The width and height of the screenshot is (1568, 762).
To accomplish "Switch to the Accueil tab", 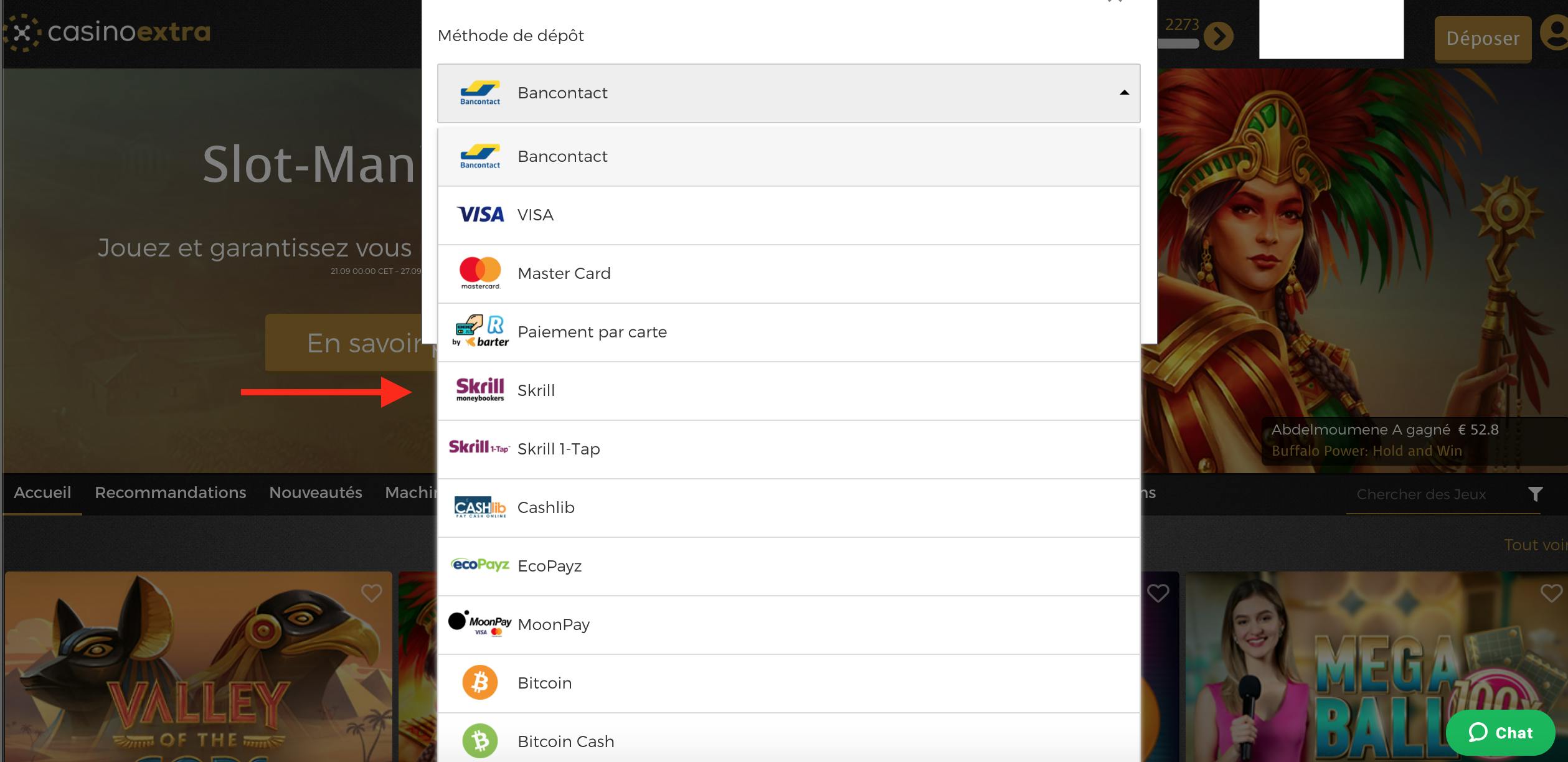I will click(x=42, y=493).
